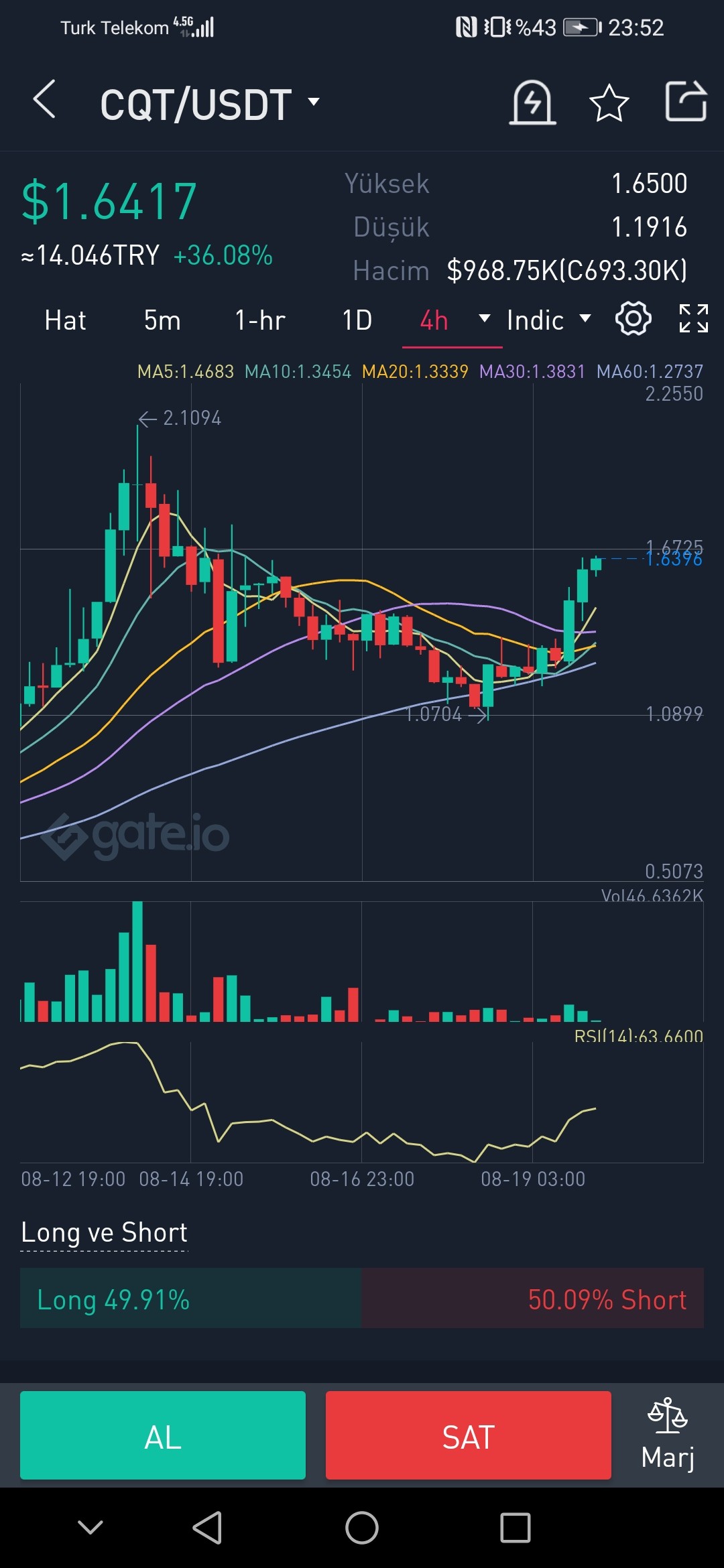Select the 1-hr timeframe
The height and width of the screenshot is (1568, 724).
pos(260,320)
